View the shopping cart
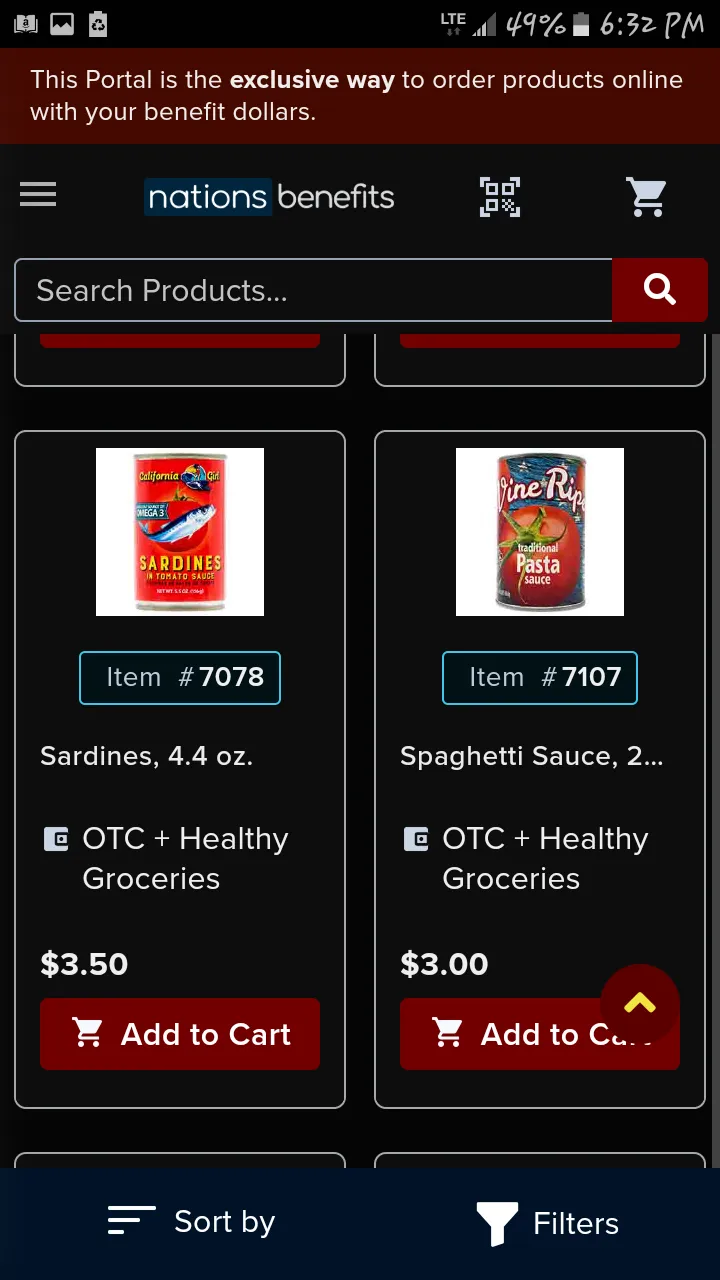The image size is (720, 1280). point(647,196)
